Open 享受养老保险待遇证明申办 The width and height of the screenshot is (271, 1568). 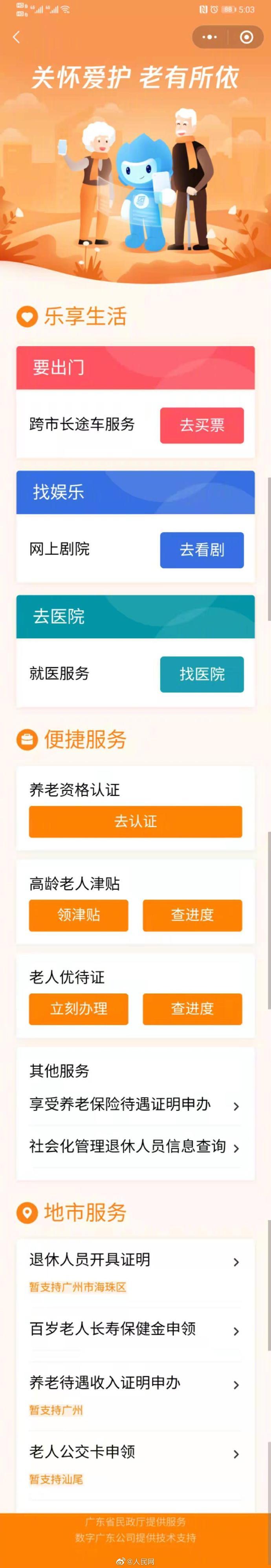134,1105
